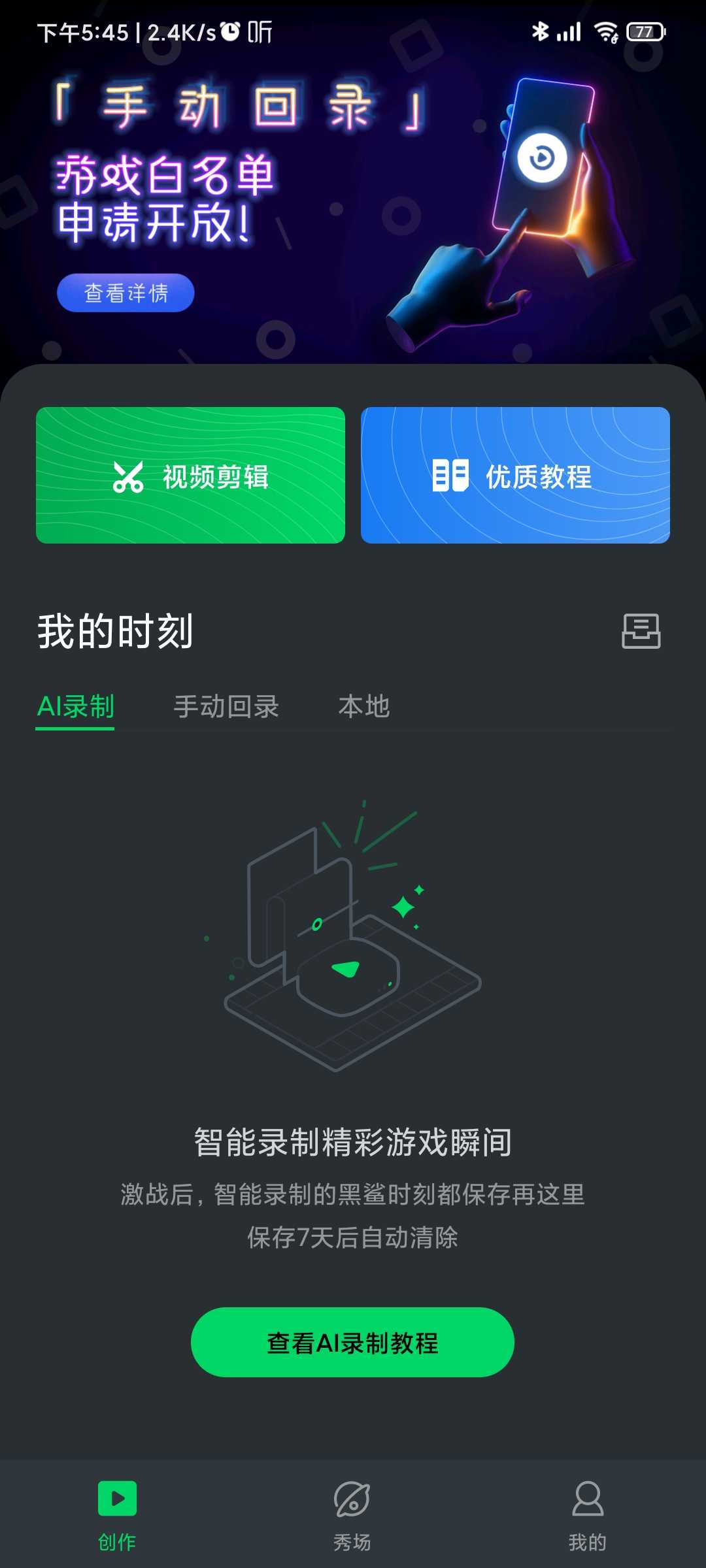
Task: Select the AI录制 tab
Action: pos(75,707)
